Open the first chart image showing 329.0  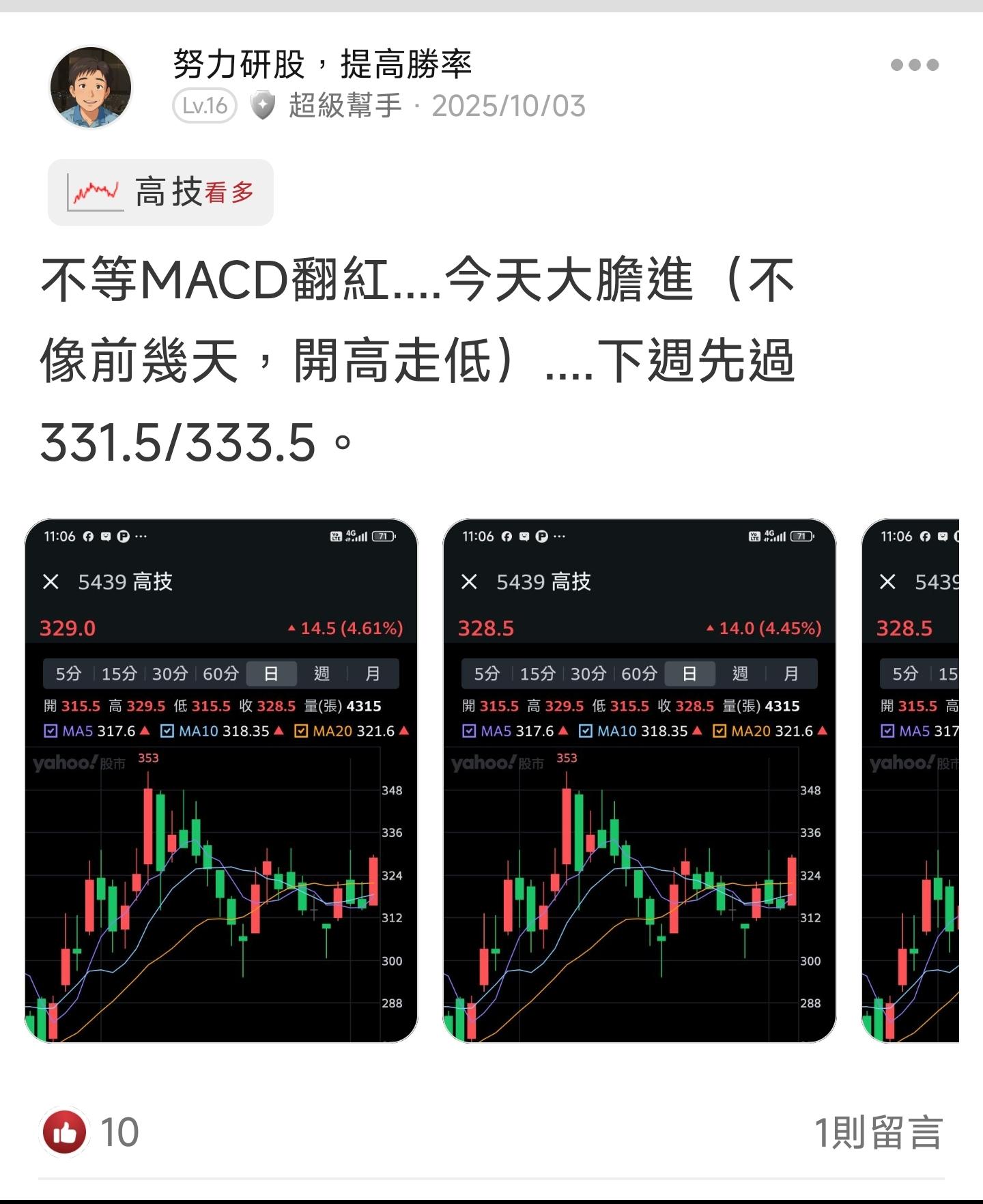[x=221, y=780]
